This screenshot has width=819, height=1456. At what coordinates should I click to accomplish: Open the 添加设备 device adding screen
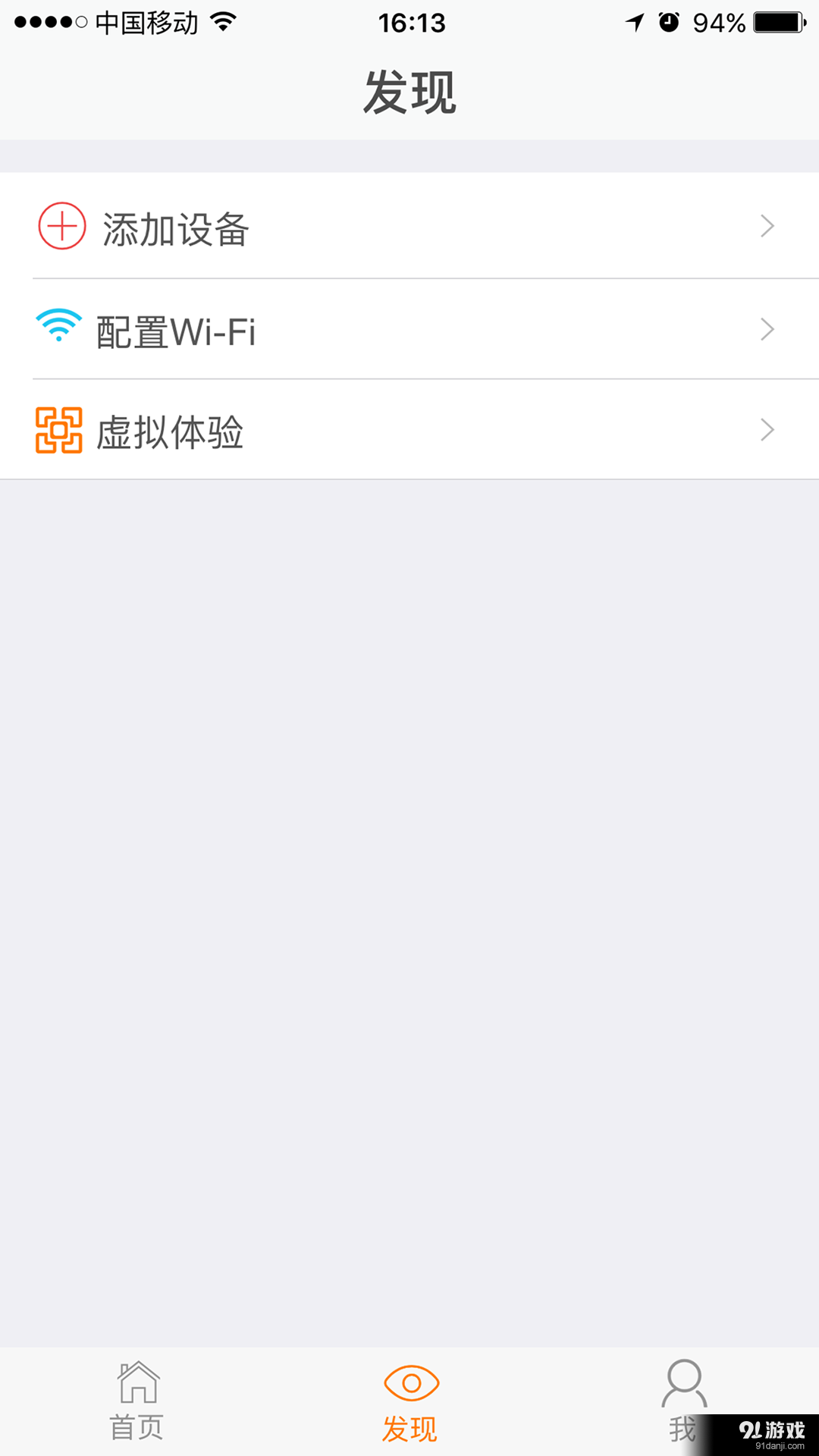point(303,227)
